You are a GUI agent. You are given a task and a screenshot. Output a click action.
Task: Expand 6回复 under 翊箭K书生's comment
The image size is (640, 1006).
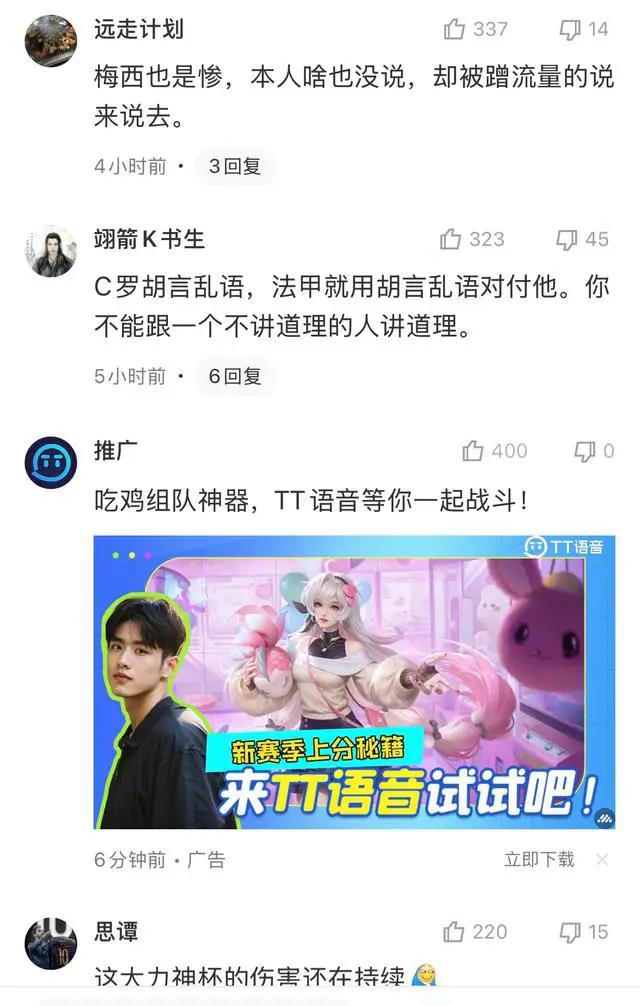(x=235, y=376)
